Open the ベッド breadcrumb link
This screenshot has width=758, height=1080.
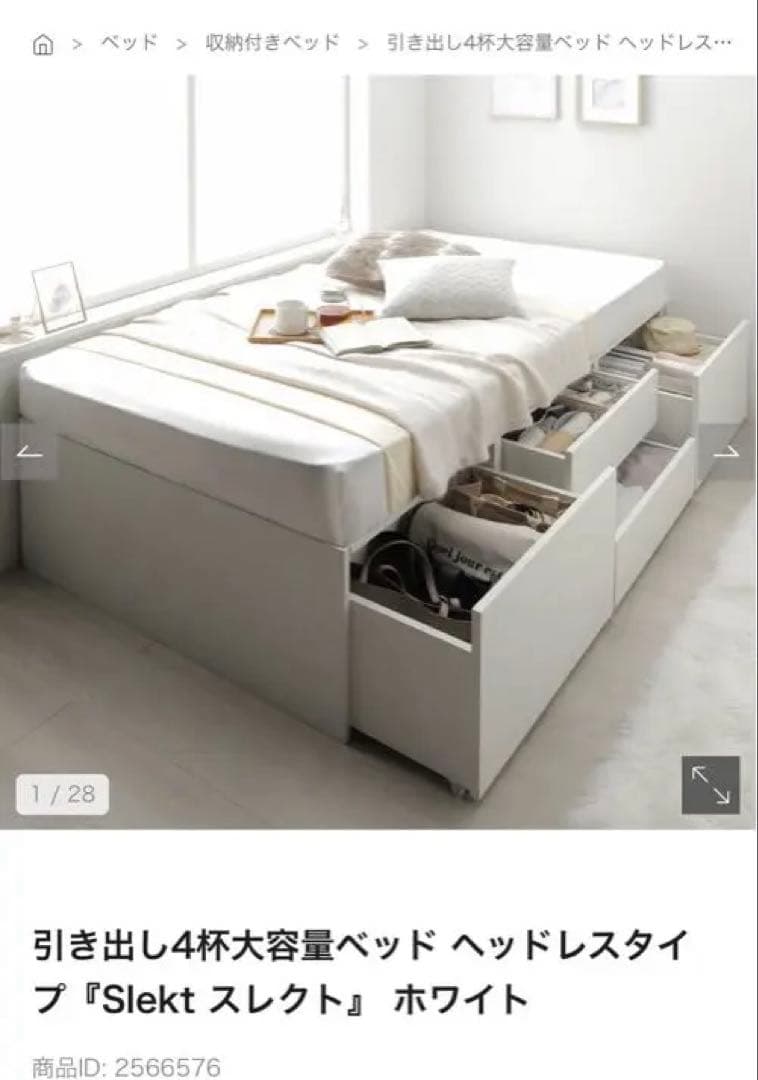coord(129,43)
